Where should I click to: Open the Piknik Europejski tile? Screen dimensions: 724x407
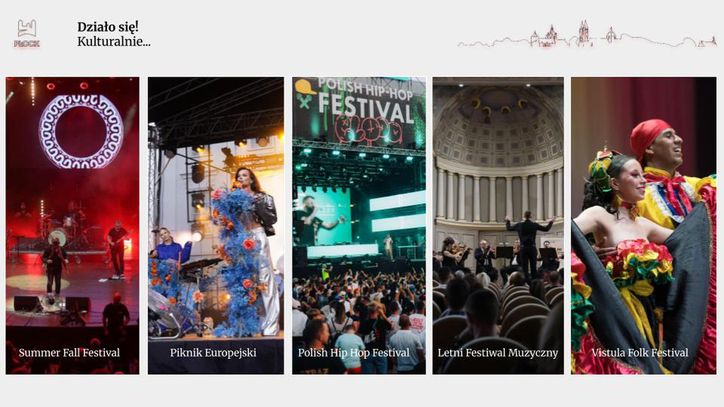(215, 226)
